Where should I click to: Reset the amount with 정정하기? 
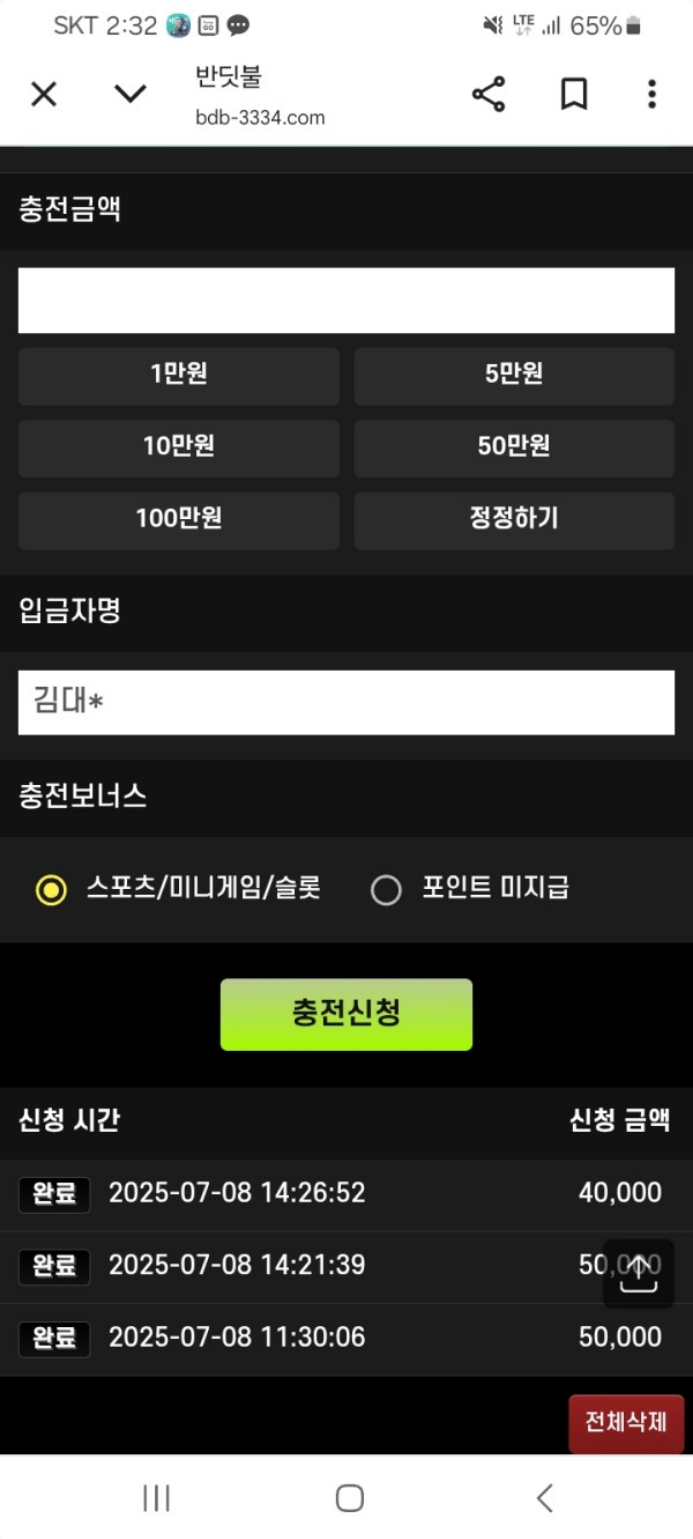tap(514, 519)
